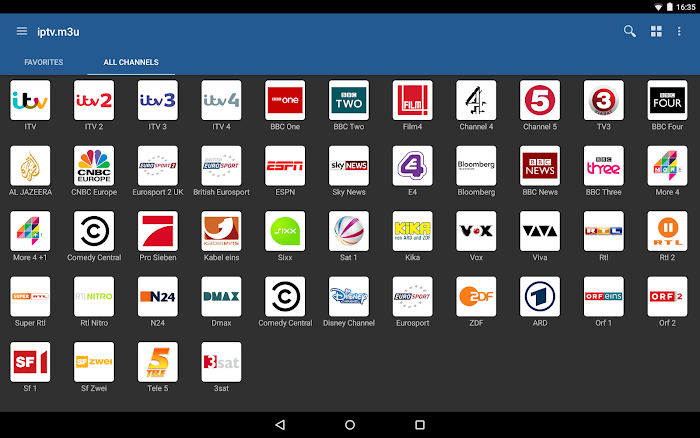Open Pro Sieben channel
Image resolution: width=700 pixels, height=438 pixels.
tap(158, 231)
